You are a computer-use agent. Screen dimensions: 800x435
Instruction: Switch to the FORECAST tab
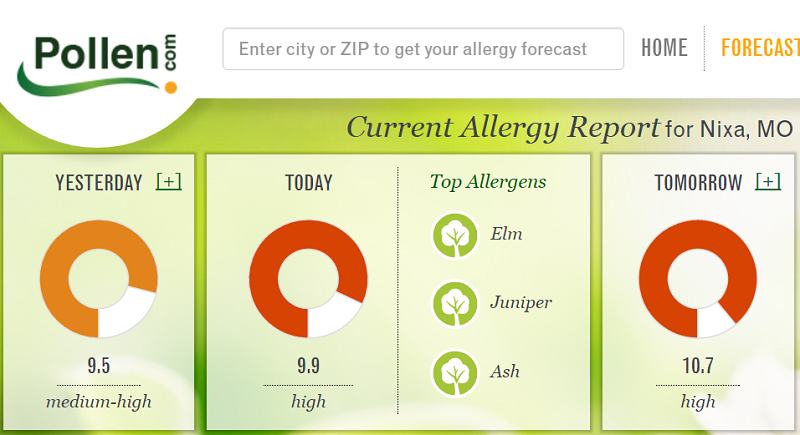coord(760,48)
